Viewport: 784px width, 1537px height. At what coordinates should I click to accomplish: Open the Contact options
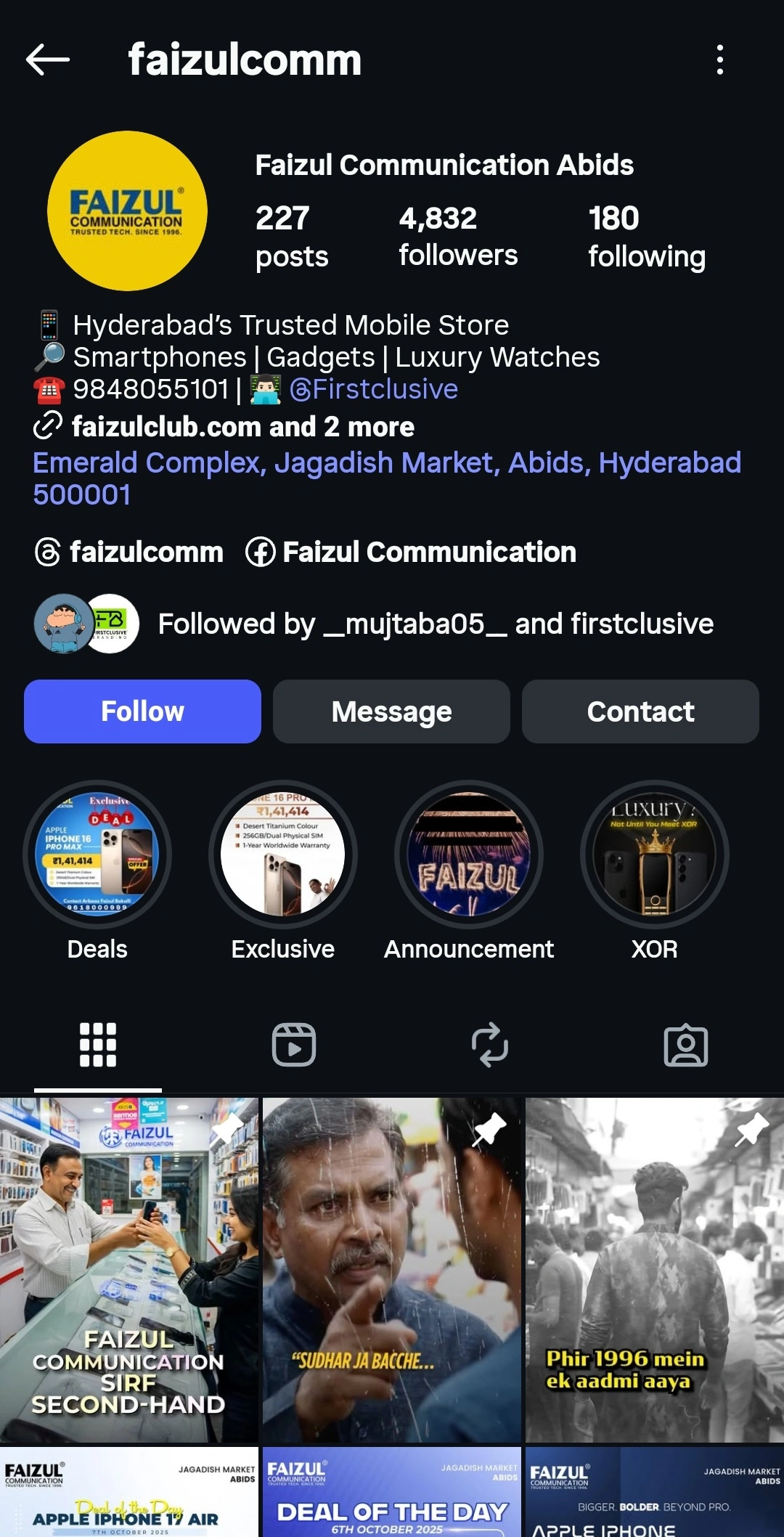tap(640, 712)
